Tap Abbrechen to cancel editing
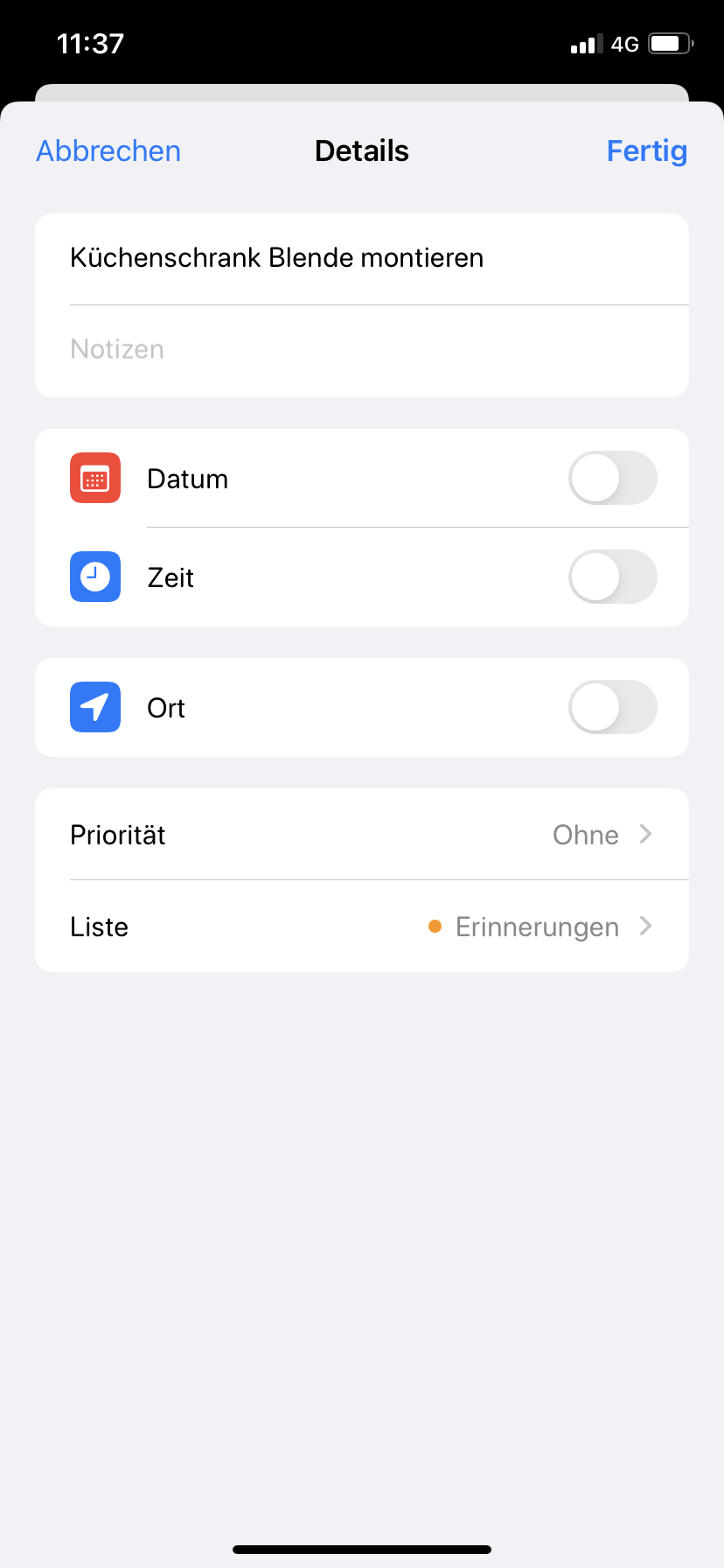The width and height of the screenshot is (724, 1568). point(108,151)
